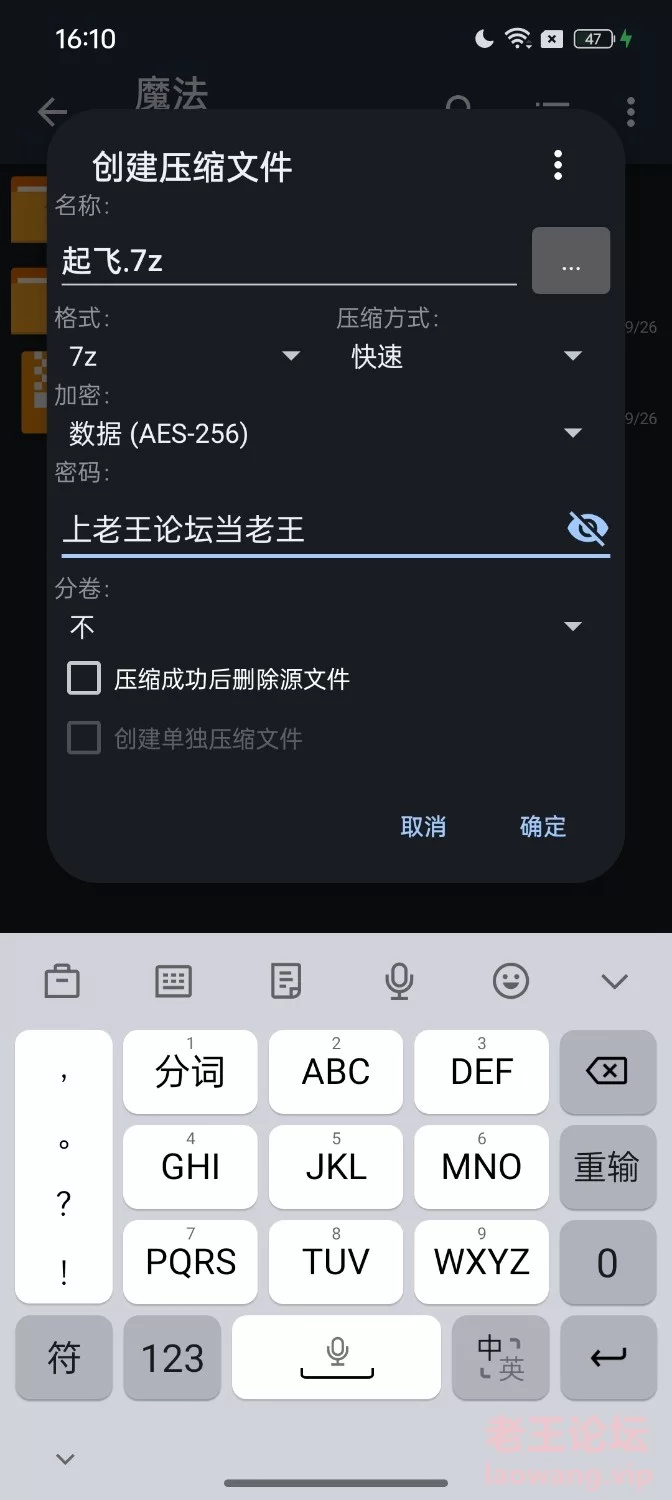This screenshot has width=672, height=1500.
Task: Cancel with the 取消 button
Action: coord(423,826)
